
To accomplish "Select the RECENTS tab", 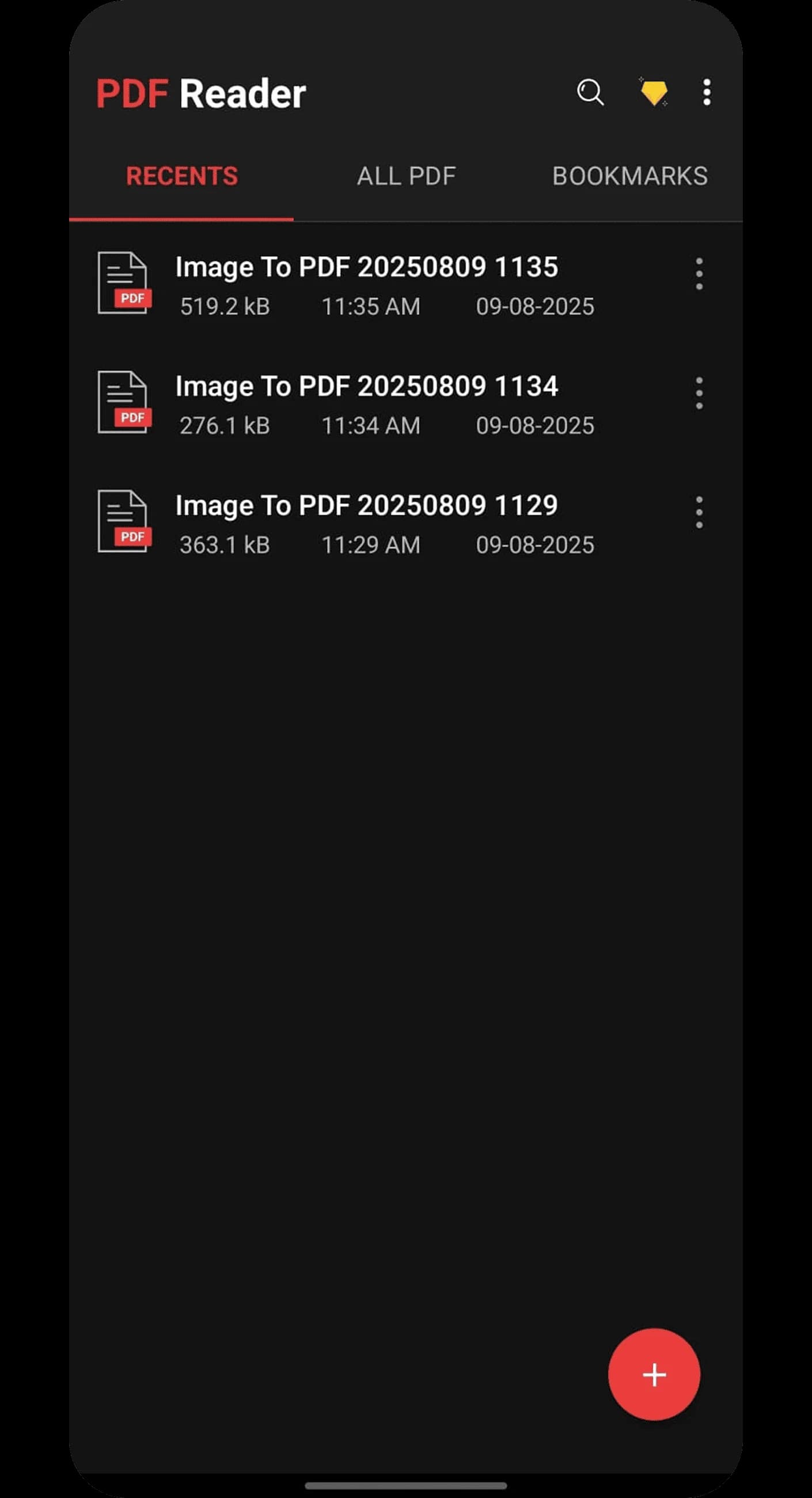I will 181,176.
